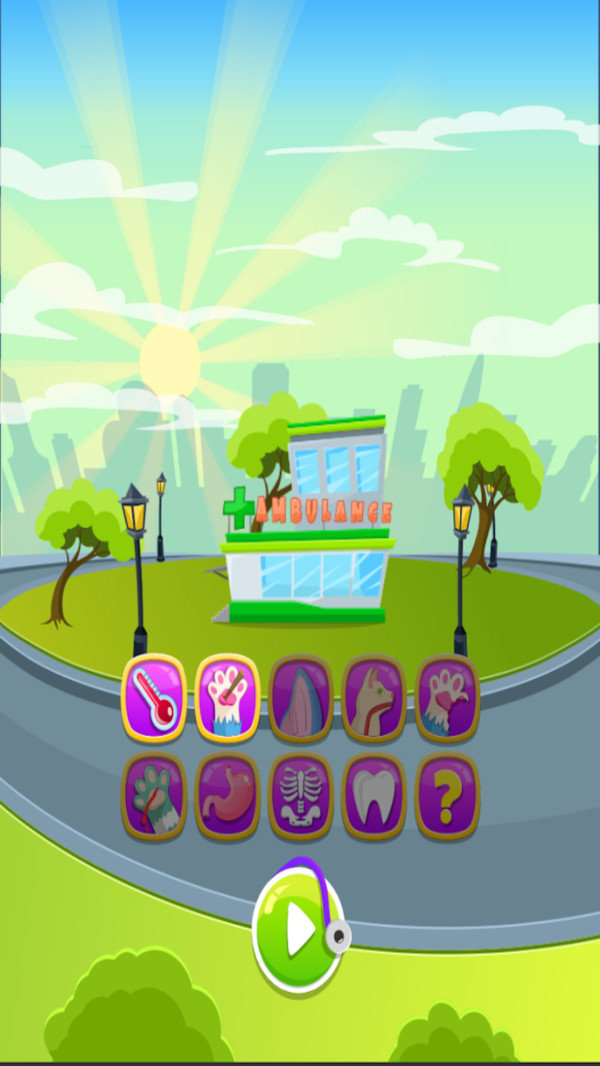Open the stomach treatment
Image resolution: width=600 pixels, height=1066 pixels.
click(x=227, y=796)
